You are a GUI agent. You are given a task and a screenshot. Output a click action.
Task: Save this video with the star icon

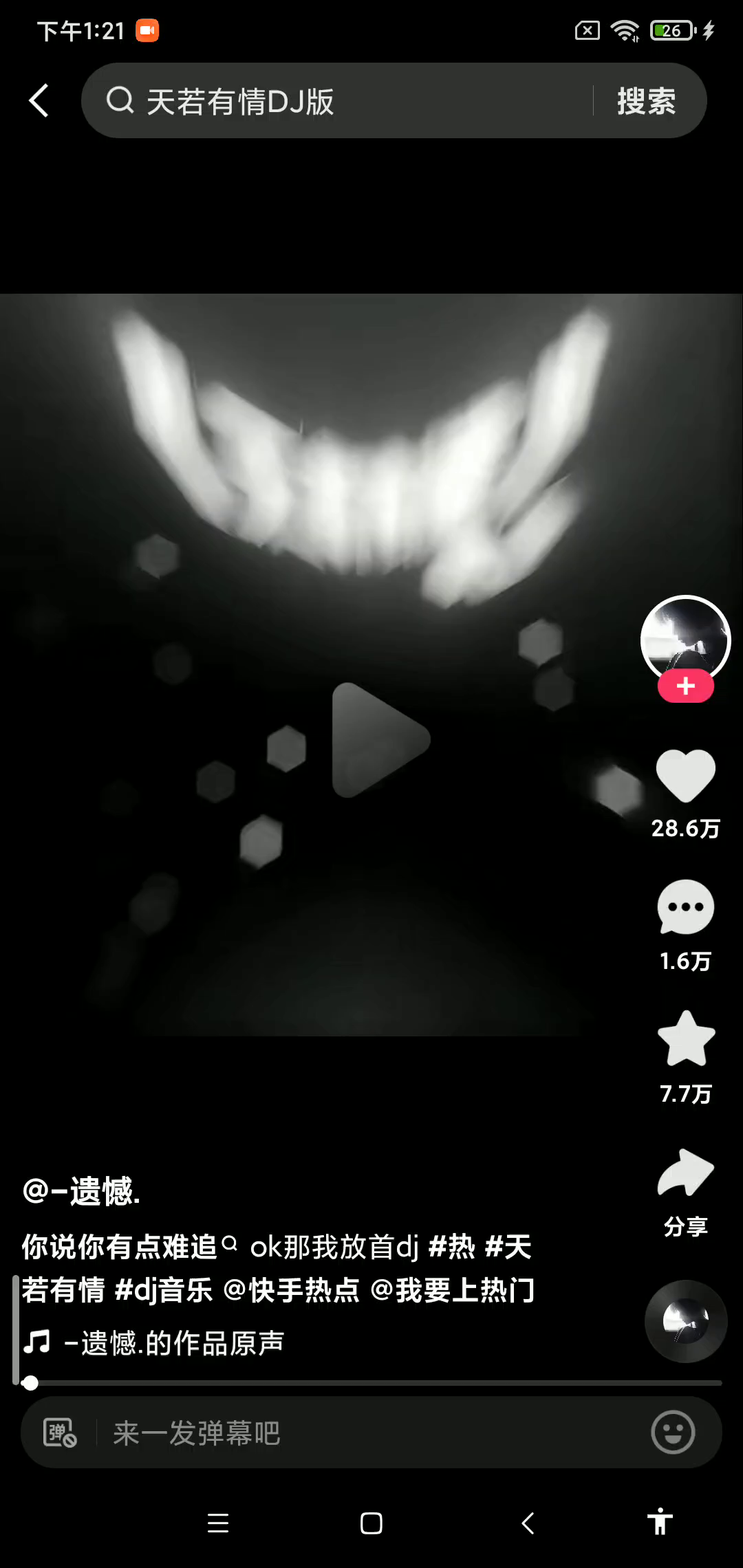coord(685,1039)
